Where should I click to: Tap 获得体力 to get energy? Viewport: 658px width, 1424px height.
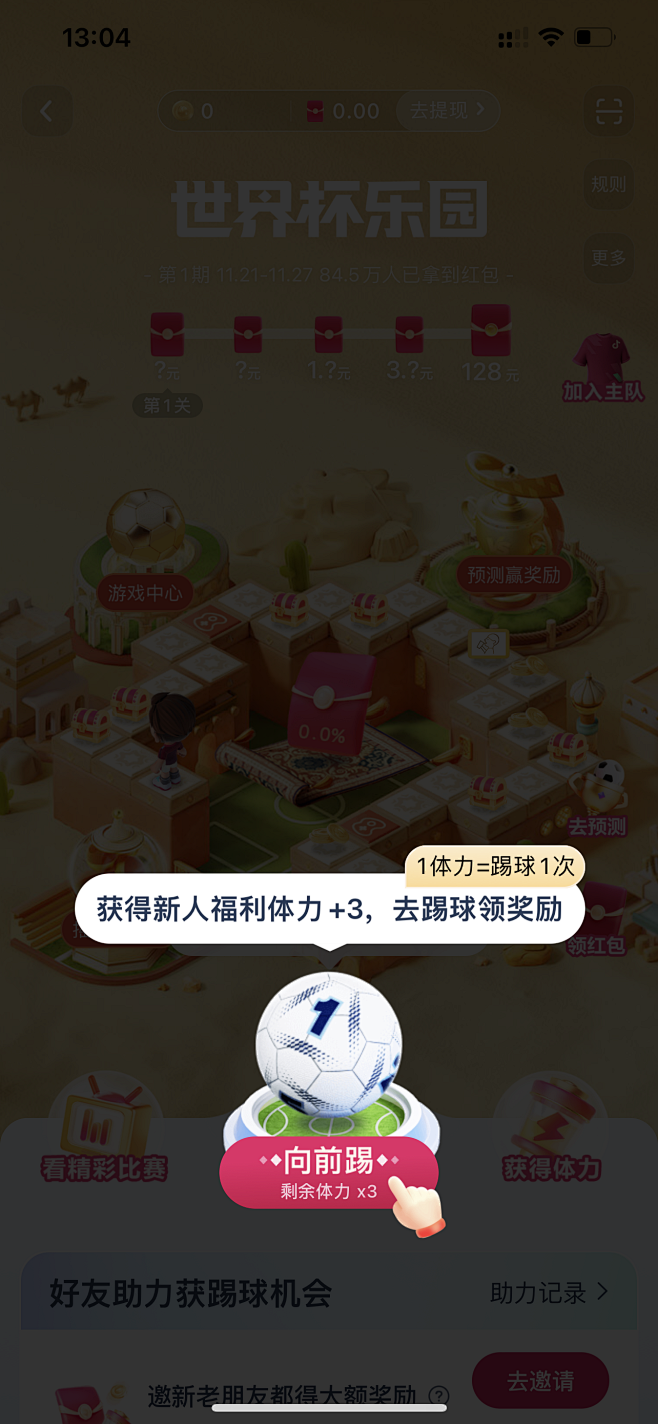[552, 1130]
